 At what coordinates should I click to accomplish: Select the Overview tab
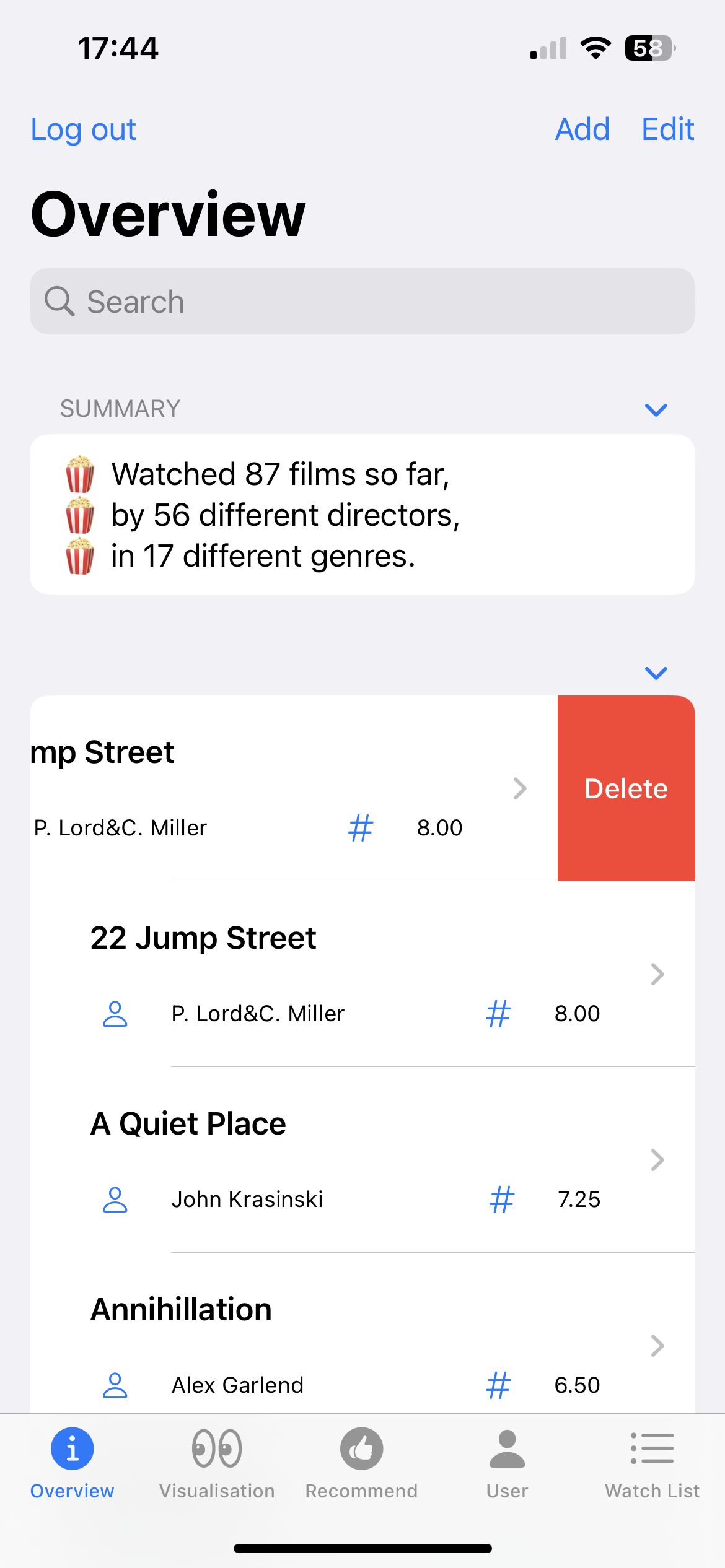(72, 1463)
